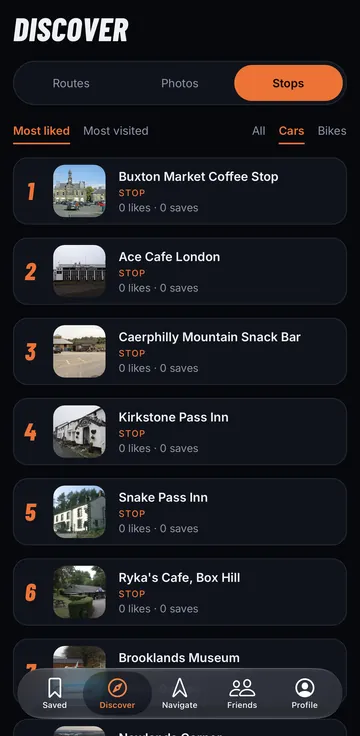Screen dimensions: 360x736
Task: Tap the Discover tab in bottom bar
Action: 117,693
